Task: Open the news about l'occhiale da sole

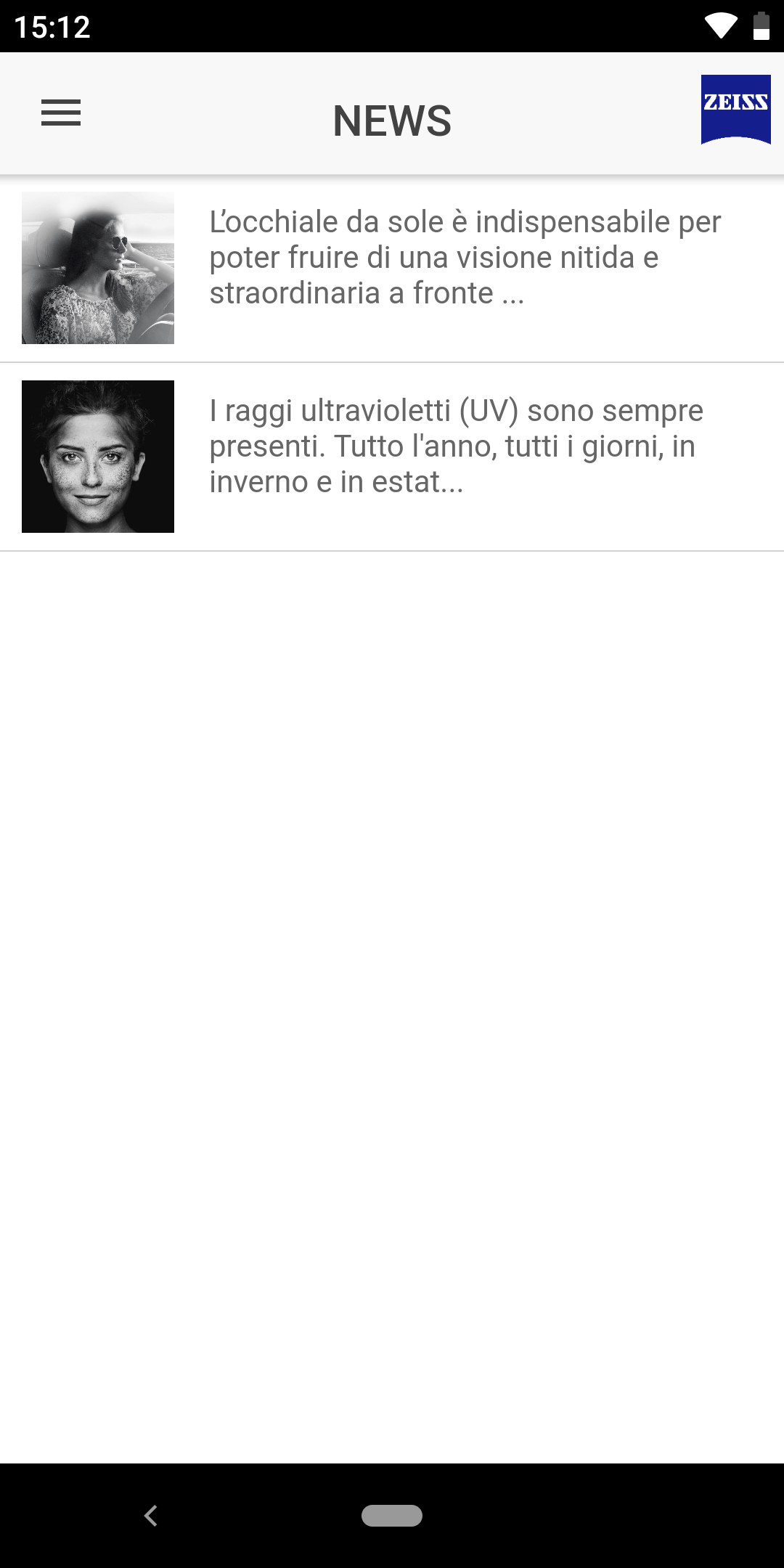Action: 392,268
